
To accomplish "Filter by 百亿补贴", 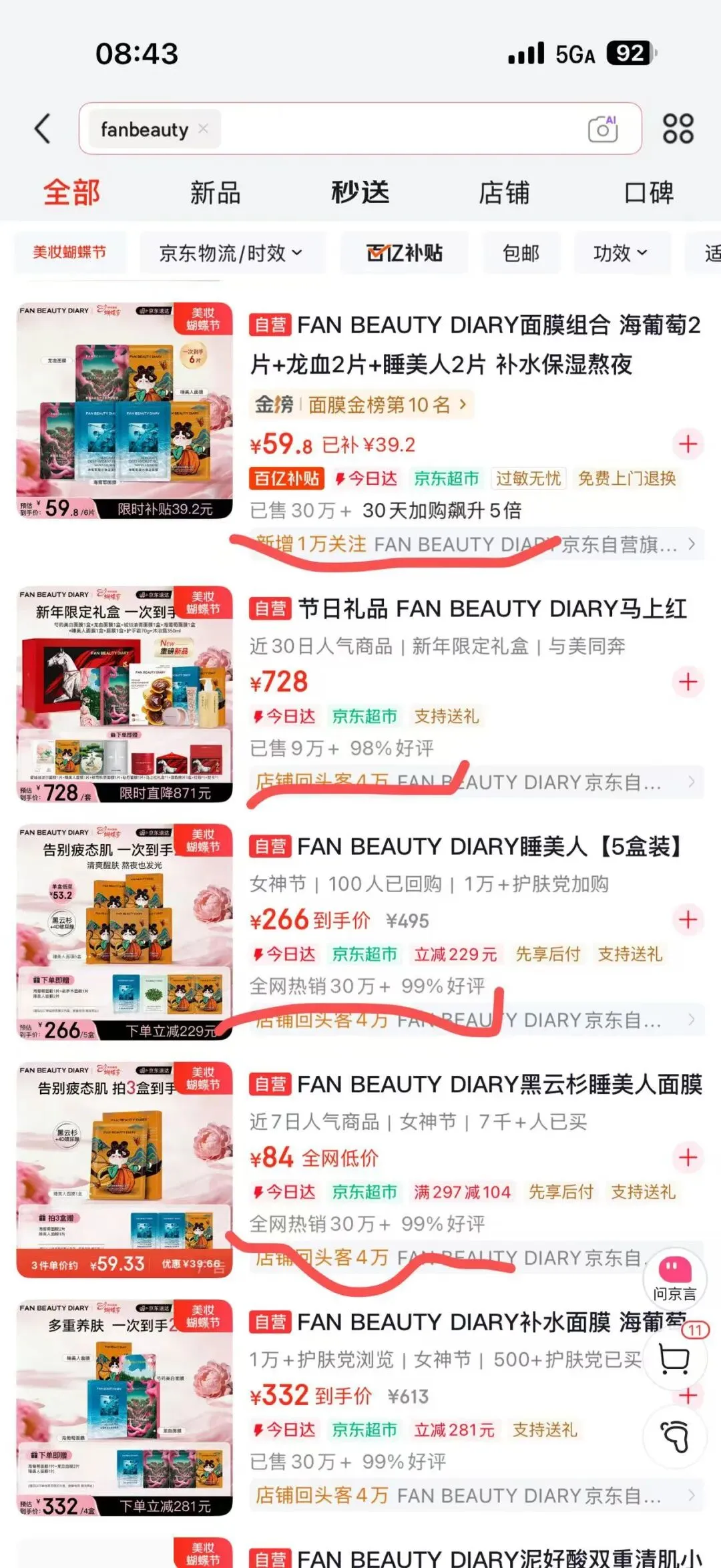I will point(405,253).
